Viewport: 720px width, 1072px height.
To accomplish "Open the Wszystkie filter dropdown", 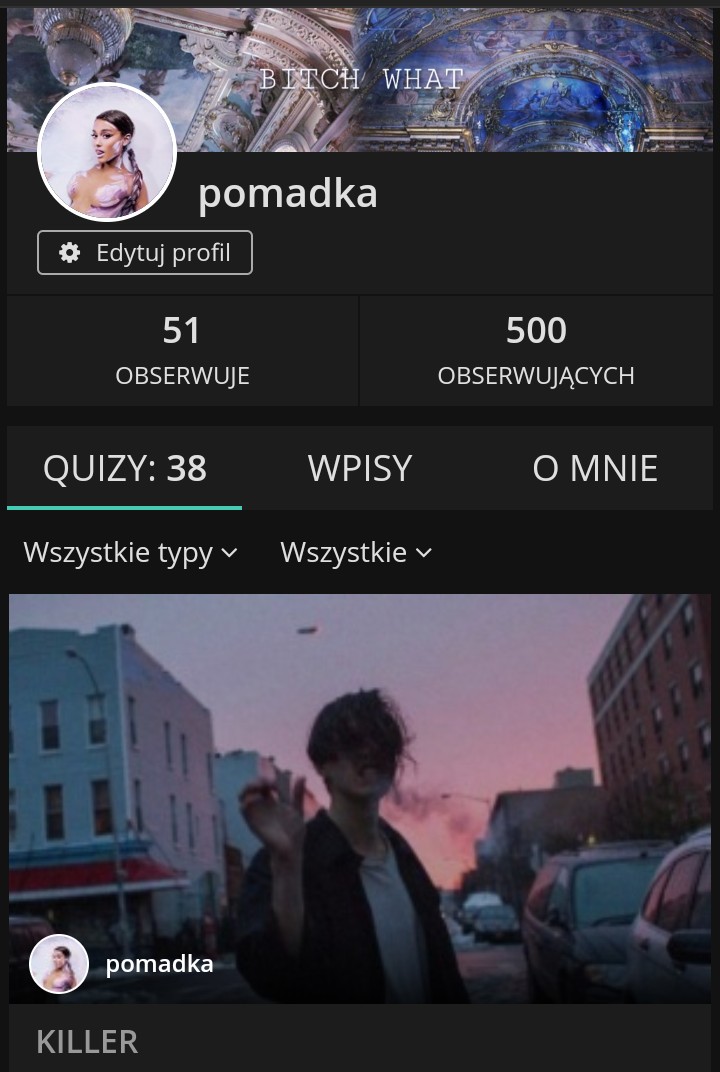I will [356, 552].
